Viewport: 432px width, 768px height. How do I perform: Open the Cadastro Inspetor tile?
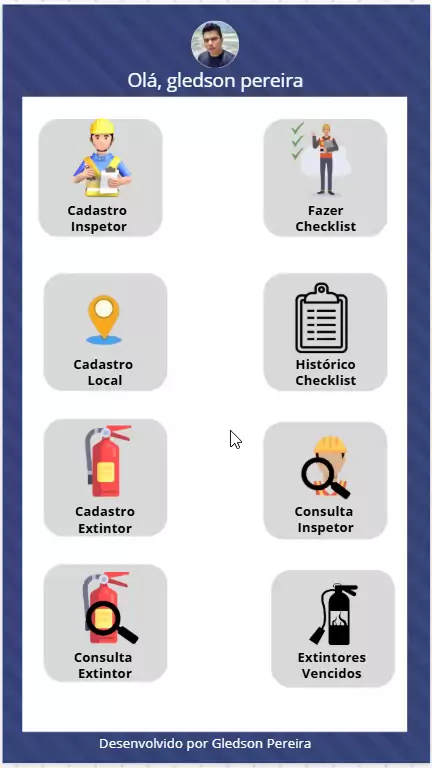(100, 178)
